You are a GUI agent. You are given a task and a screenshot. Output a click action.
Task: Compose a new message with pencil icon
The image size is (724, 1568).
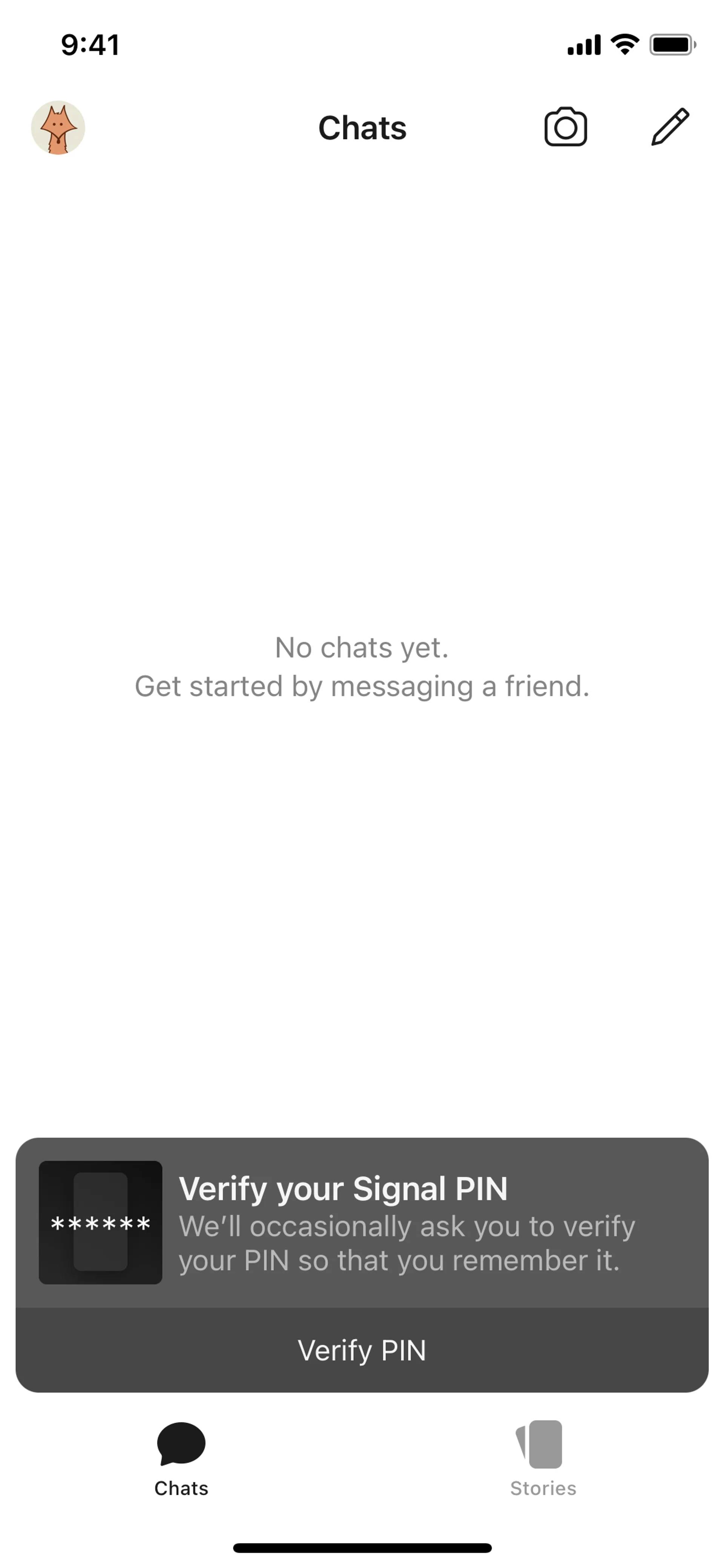click(x=670, y=127)
